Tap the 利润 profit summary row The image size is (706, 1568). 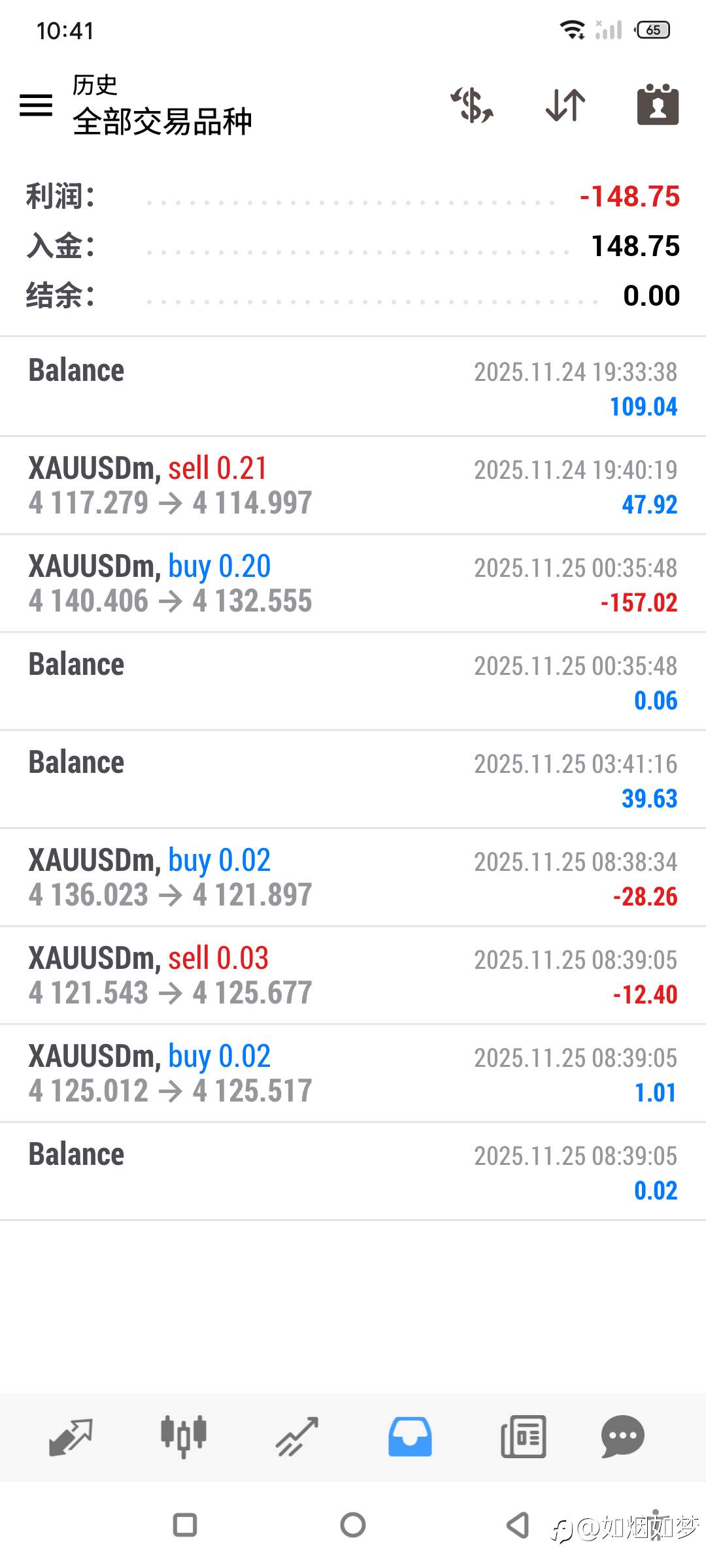point(353,196)
